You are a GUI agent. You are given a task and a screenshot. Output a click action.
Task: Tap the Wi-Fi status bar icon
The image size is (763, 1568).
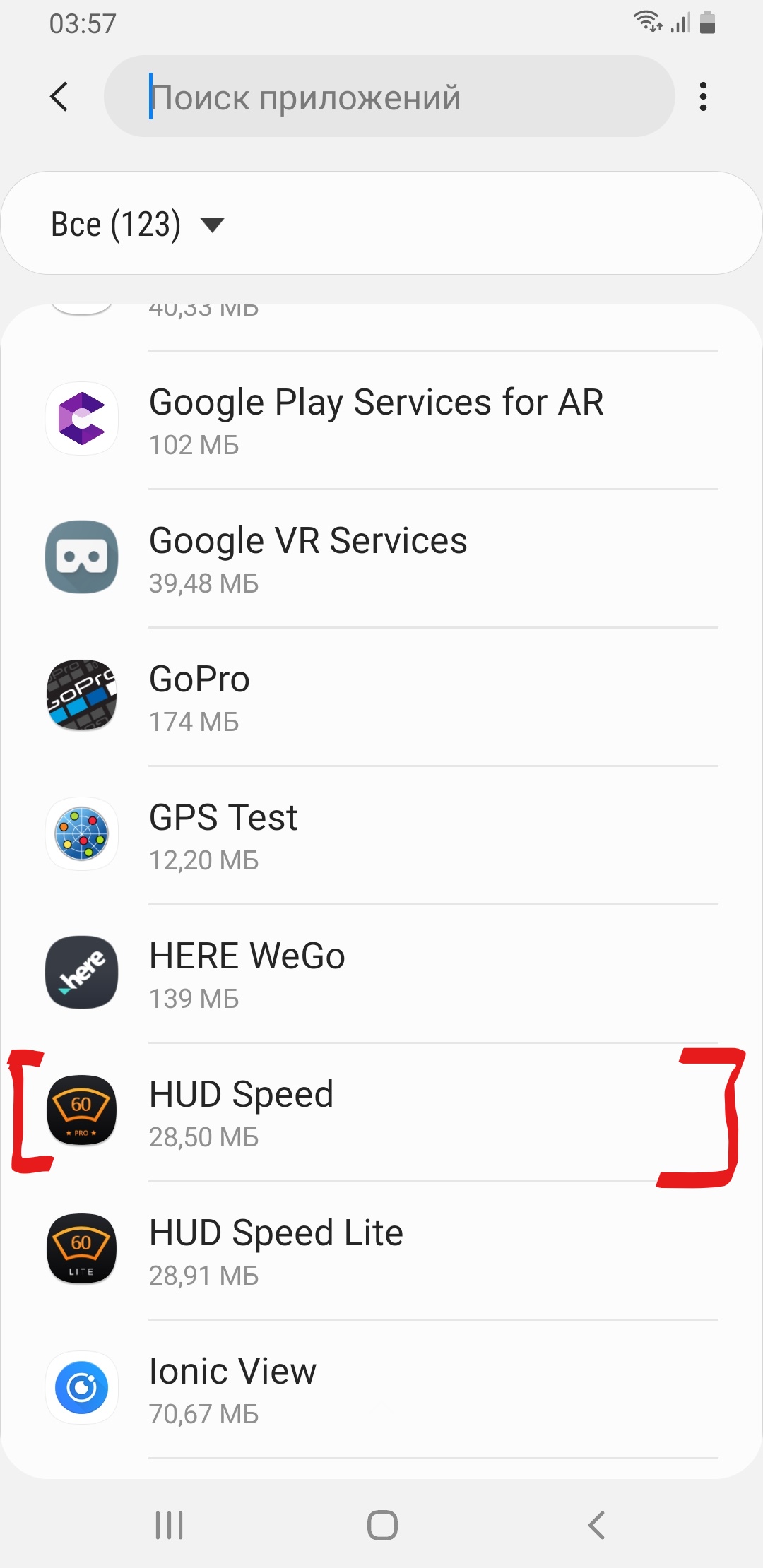pos(648,21)
